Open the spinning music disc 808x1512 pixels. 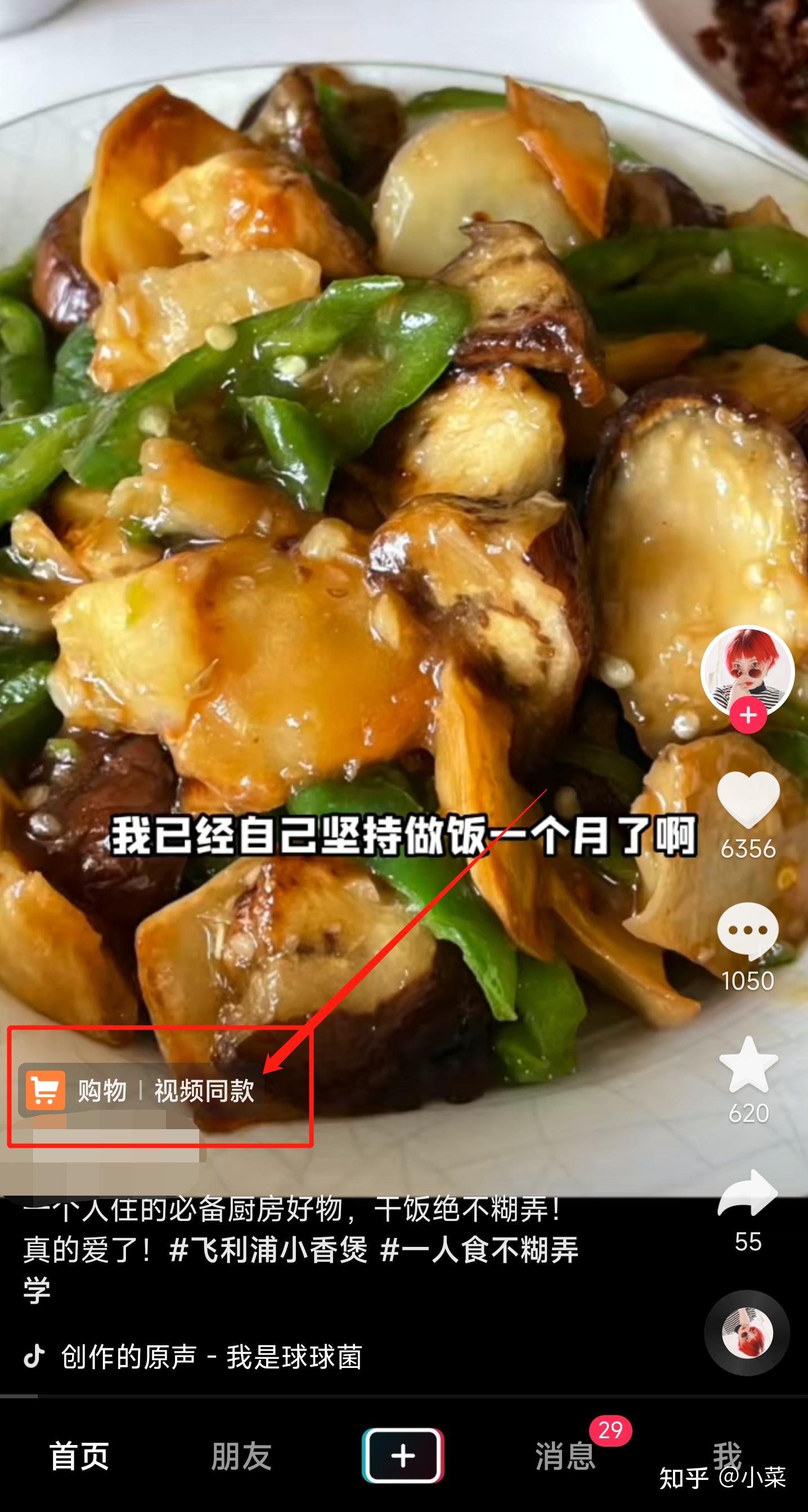tap(747, 1333)
